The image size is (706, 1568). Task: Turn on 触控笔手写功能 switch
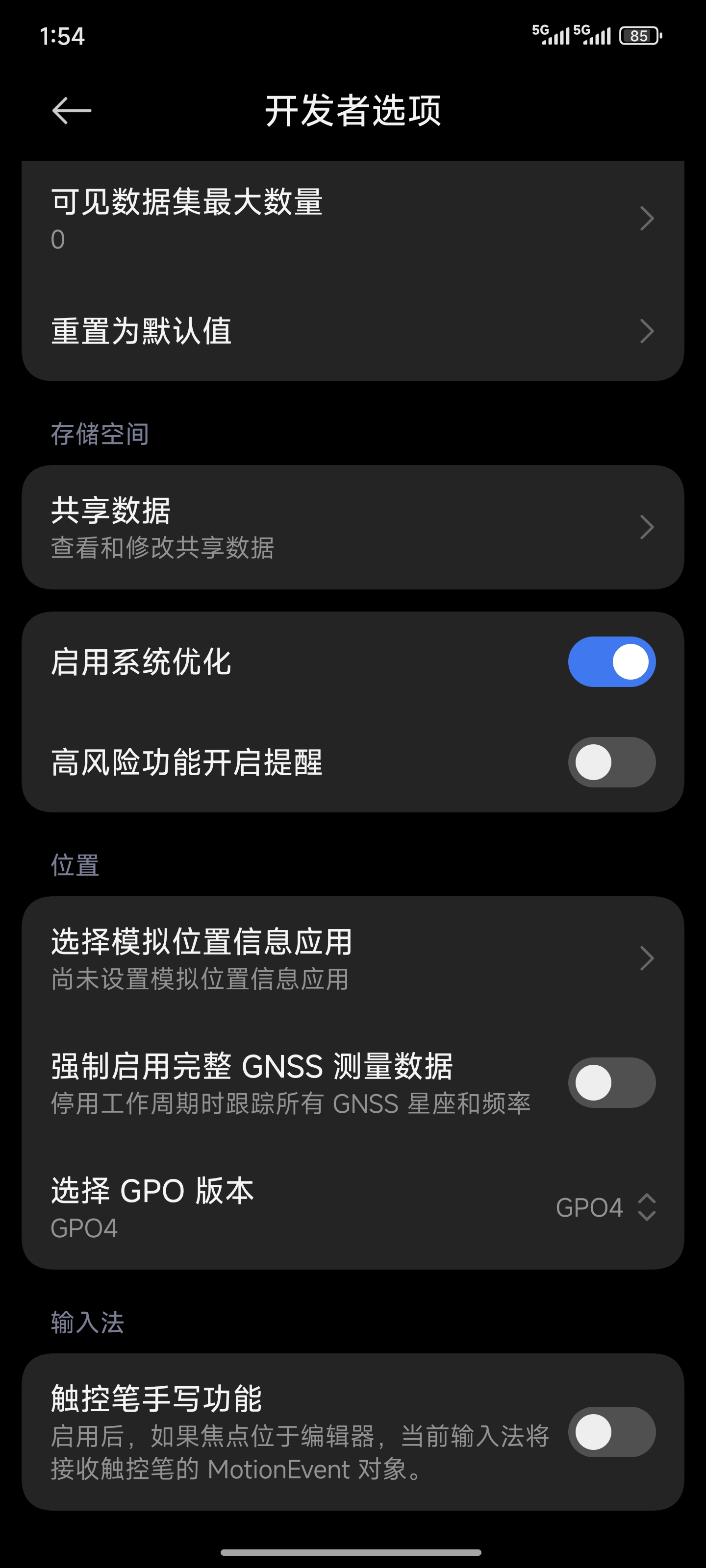point(611,1432)
